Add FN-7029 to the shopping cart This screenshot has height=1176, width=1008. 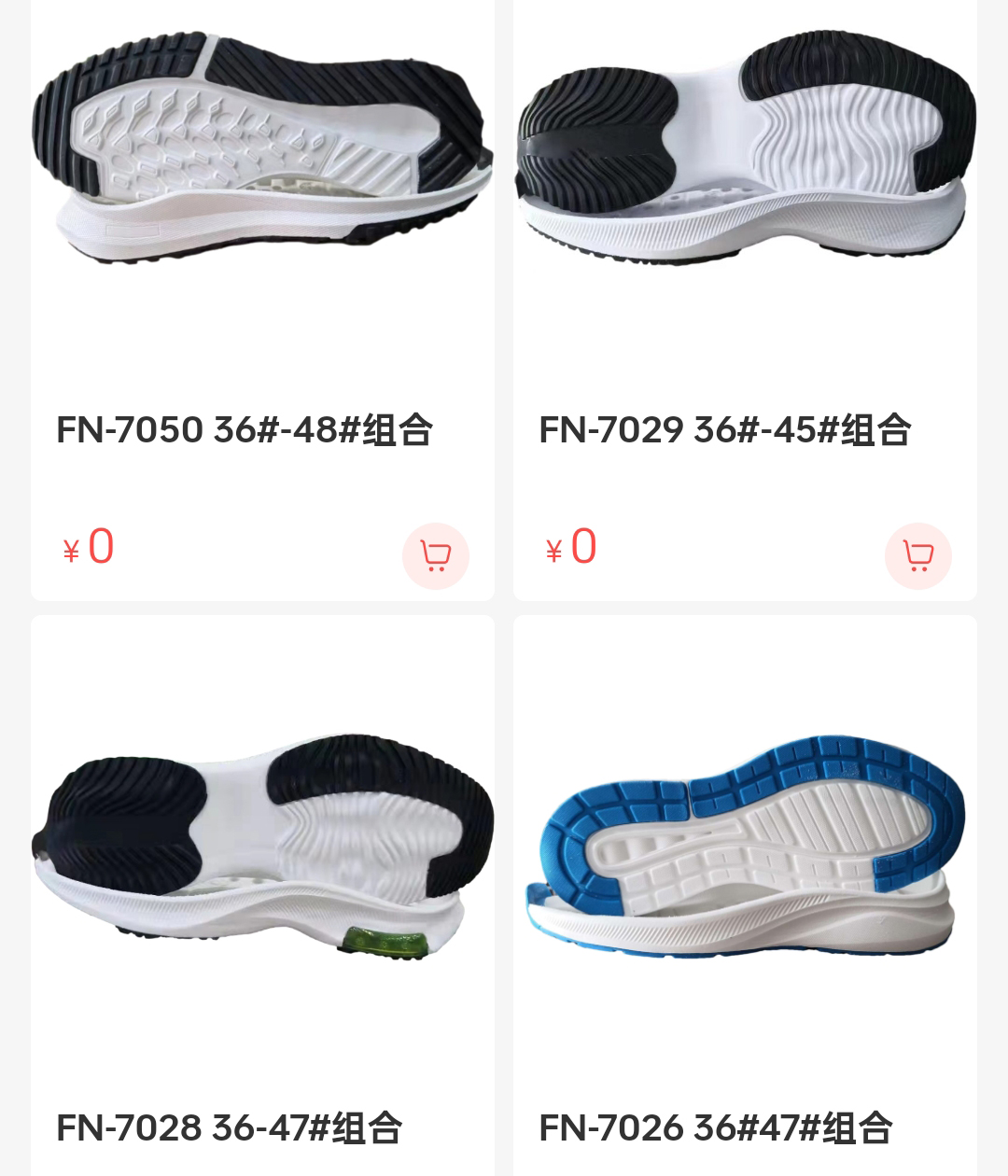pos(917,556)
